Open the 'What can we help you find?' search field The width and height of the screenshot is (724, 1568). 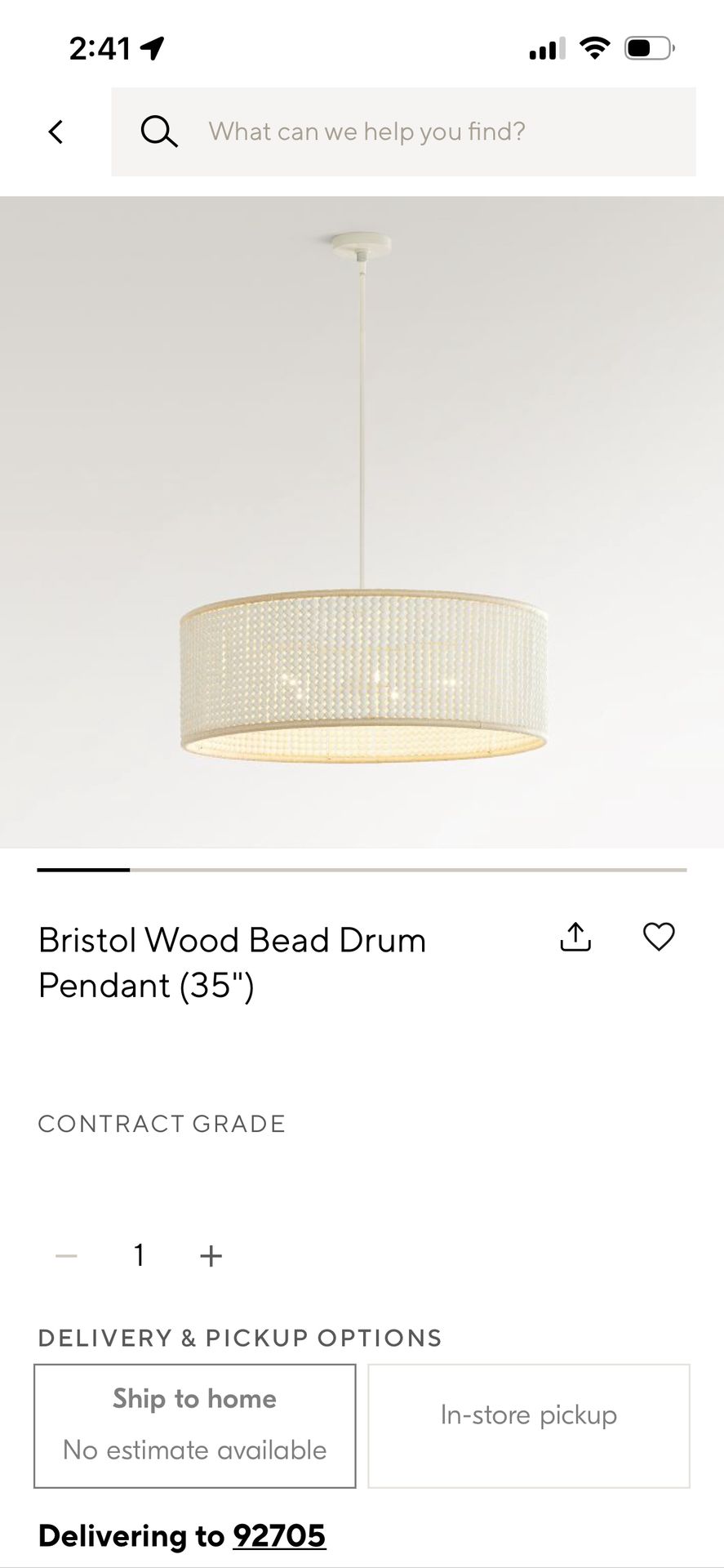403,131
